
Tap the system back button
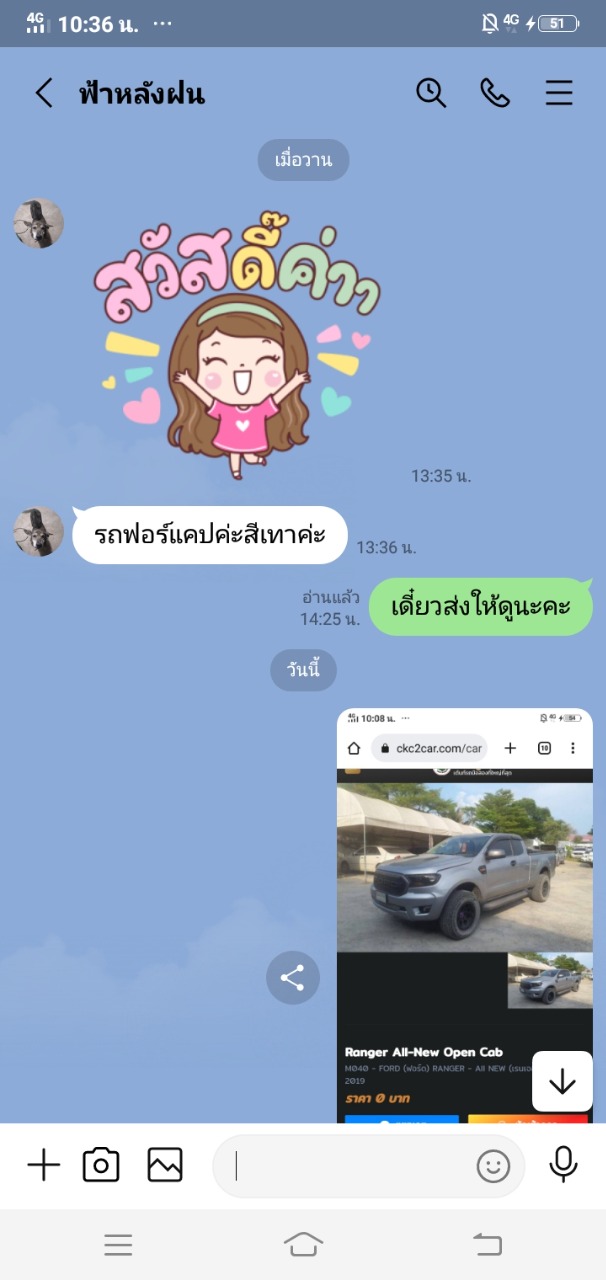[x=487, y=1244]
